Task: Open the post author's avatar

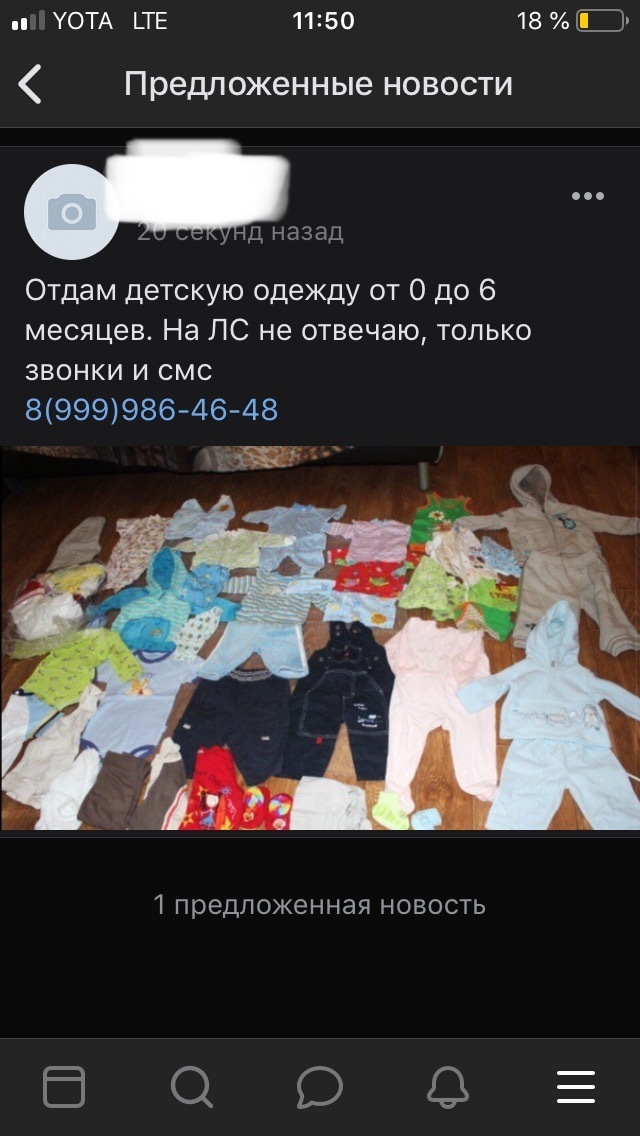Action: (71, 211)
